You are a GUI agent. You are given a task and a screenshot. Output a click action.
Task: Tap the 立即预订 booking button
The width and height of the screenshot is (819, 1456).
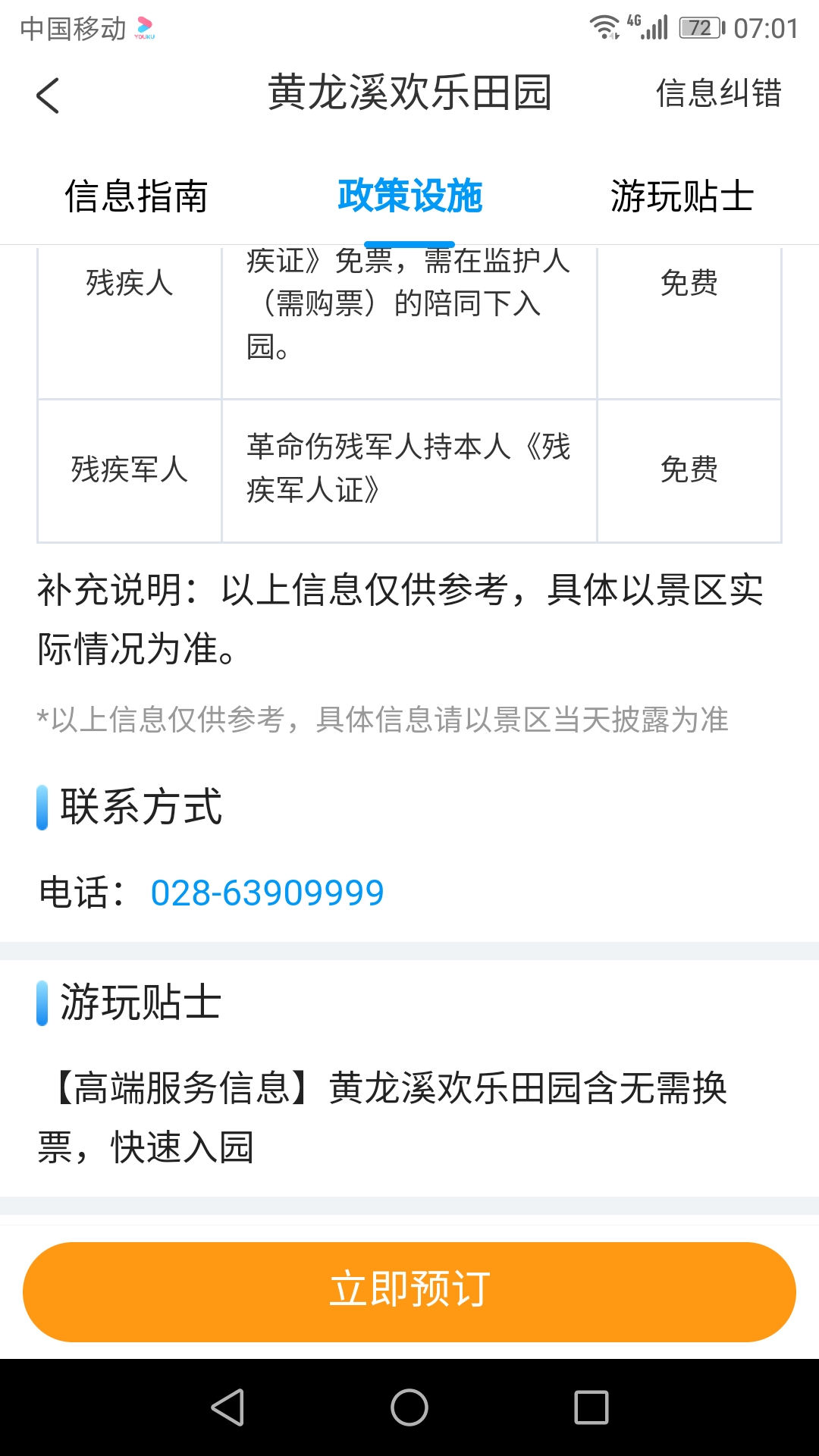click(409, 1292)
